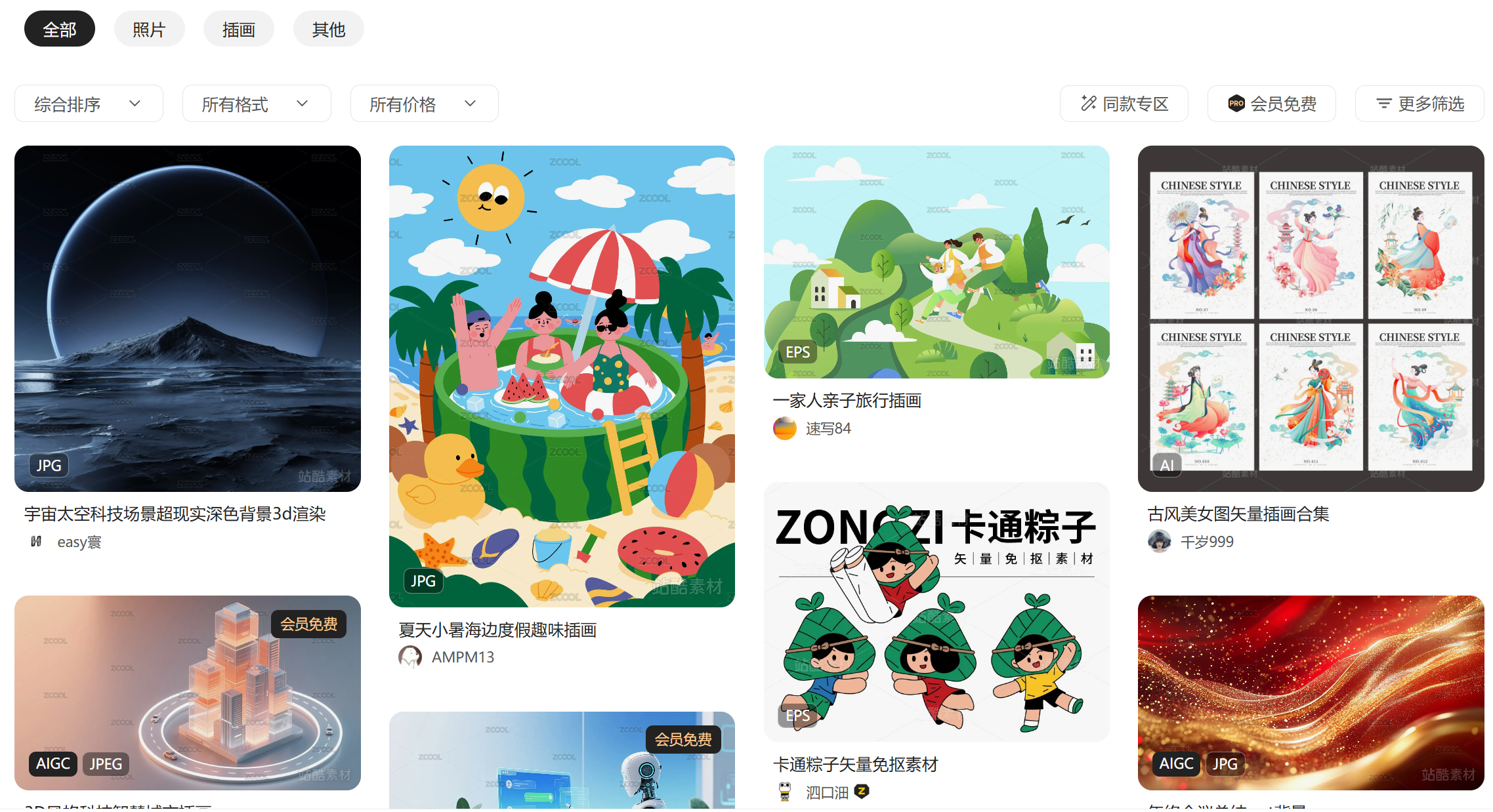Select the 全部 tab
Image resolution: width=1493 pixels, height=812 pixels.
59,30
